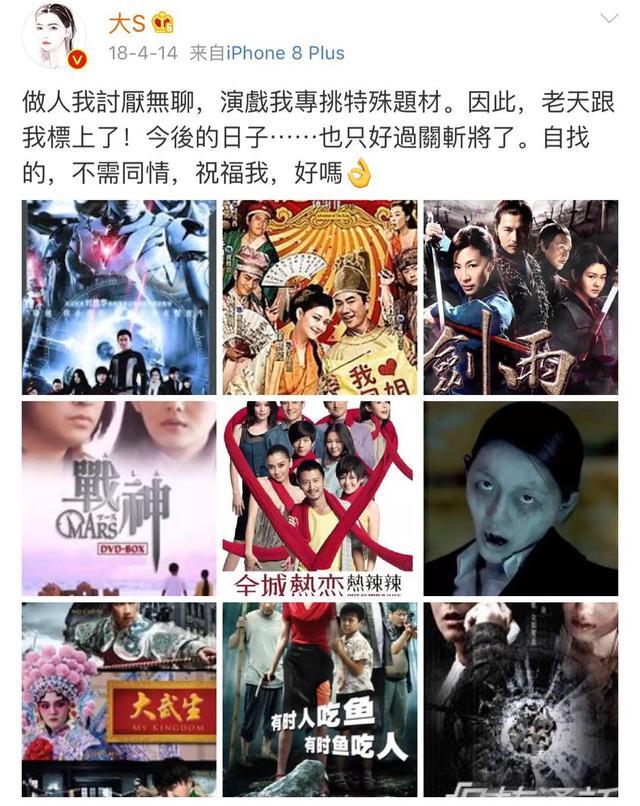This screenshot has width=640, height=806.
Task: Open the yellow wedding comedy poster
Action: coord(319,297)
